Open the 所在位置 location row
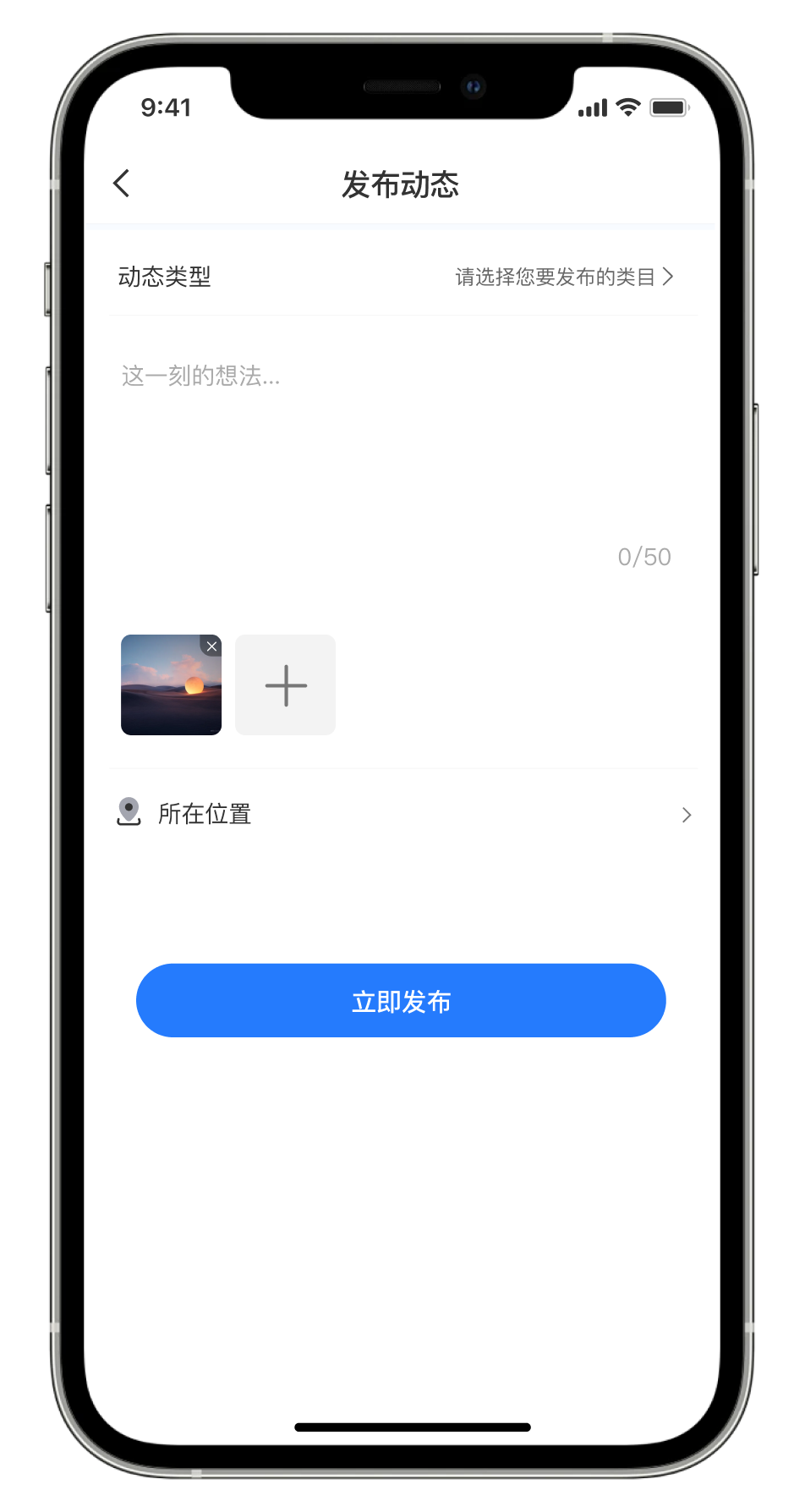This screenshot has height=1512, width=805. click(402, 814)
